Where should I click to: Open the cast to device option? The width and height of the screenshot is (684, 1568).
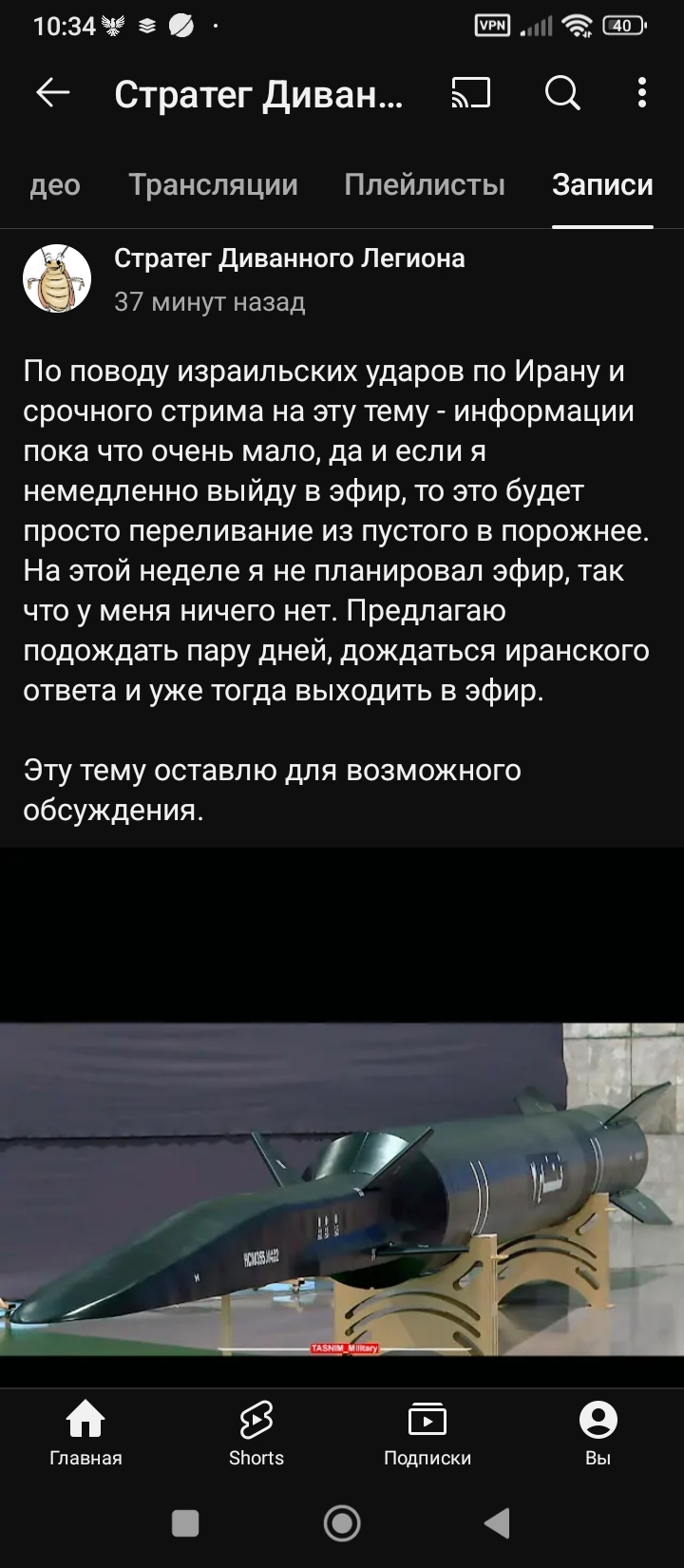pos(471,93)
